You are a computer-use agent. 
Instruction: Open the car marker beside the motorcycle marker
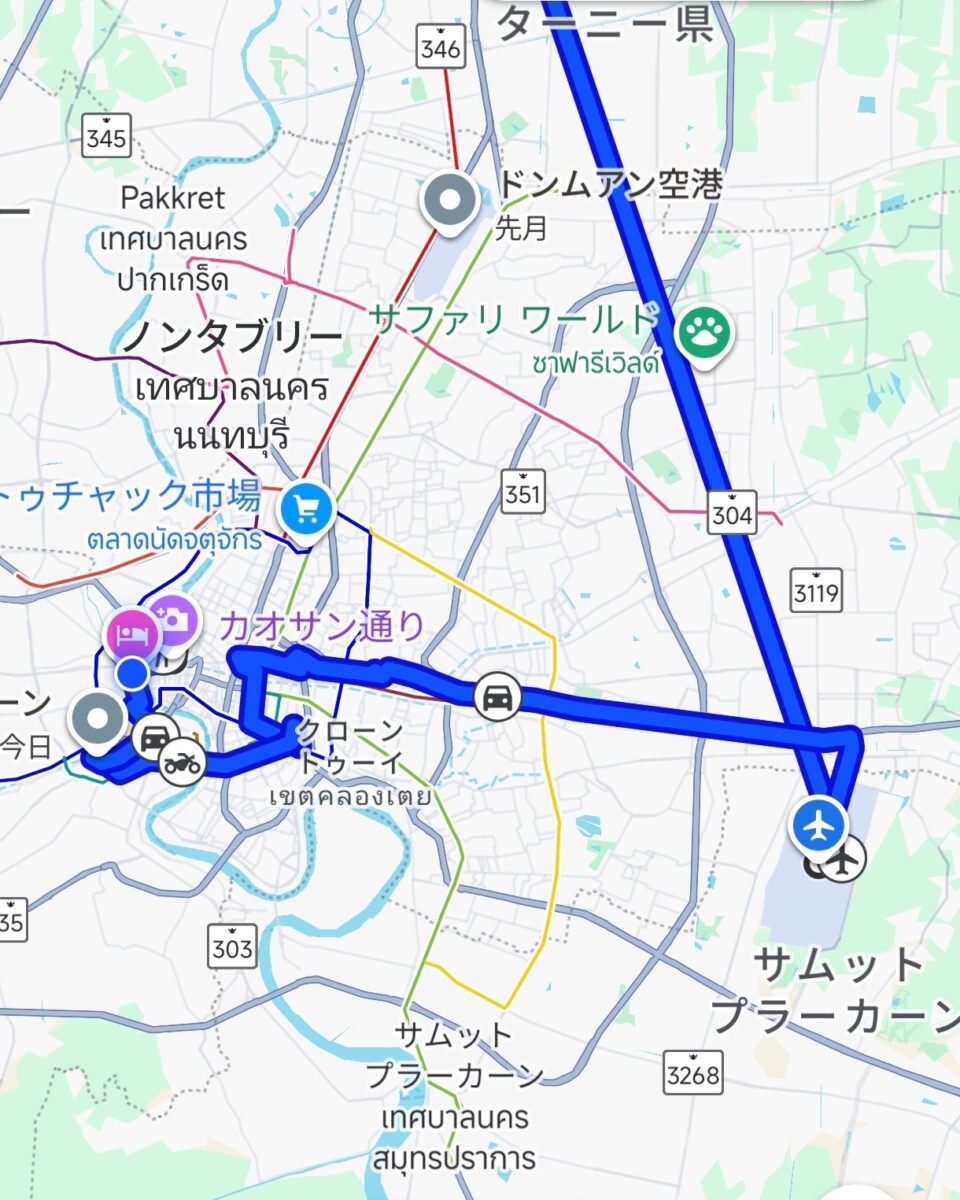(155, 738)
